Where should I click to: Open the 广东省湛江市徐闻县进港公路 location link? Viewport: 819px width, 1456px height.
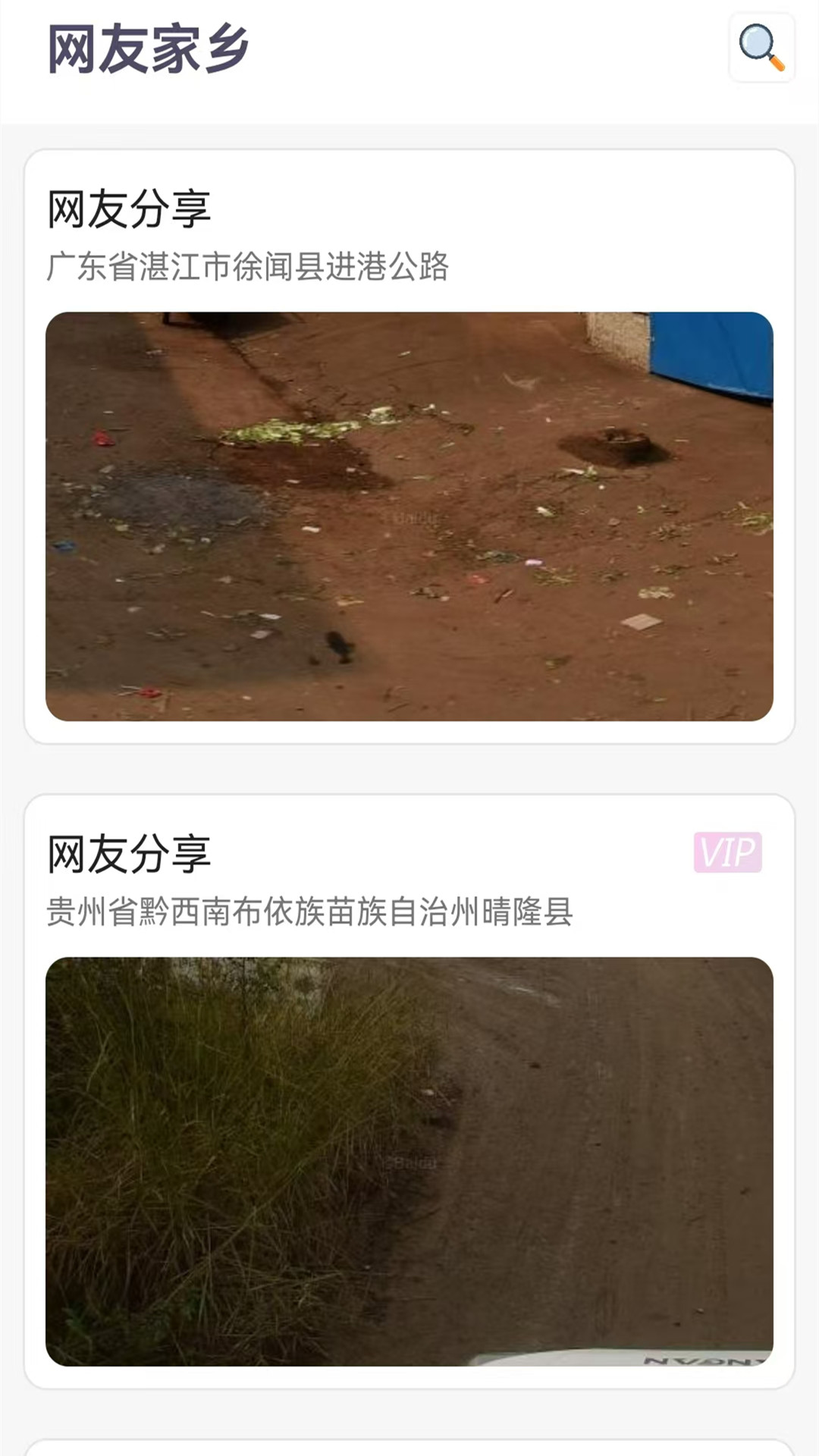pos(250,265)
